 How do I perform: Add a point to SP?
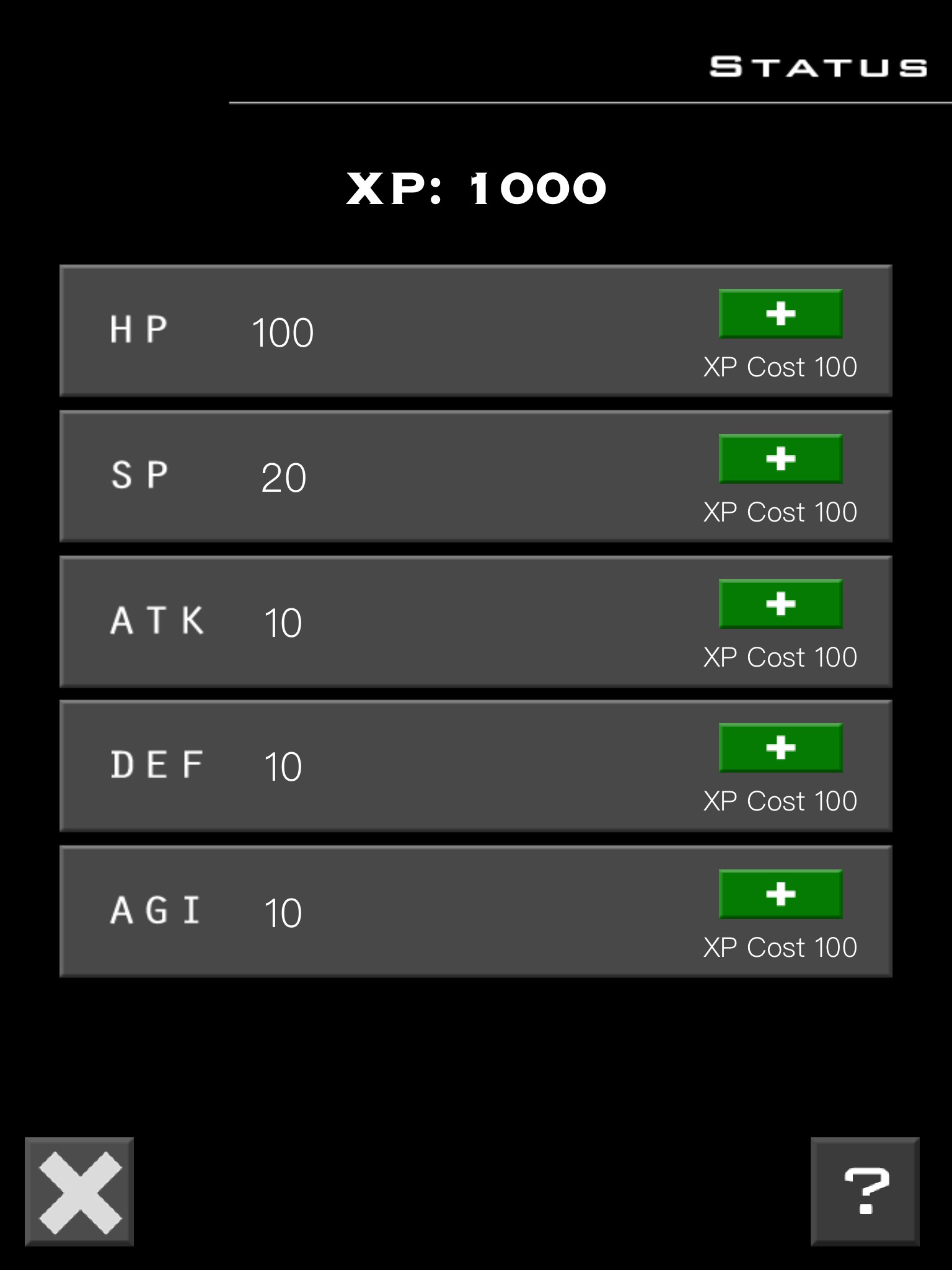tap(780, 459)
